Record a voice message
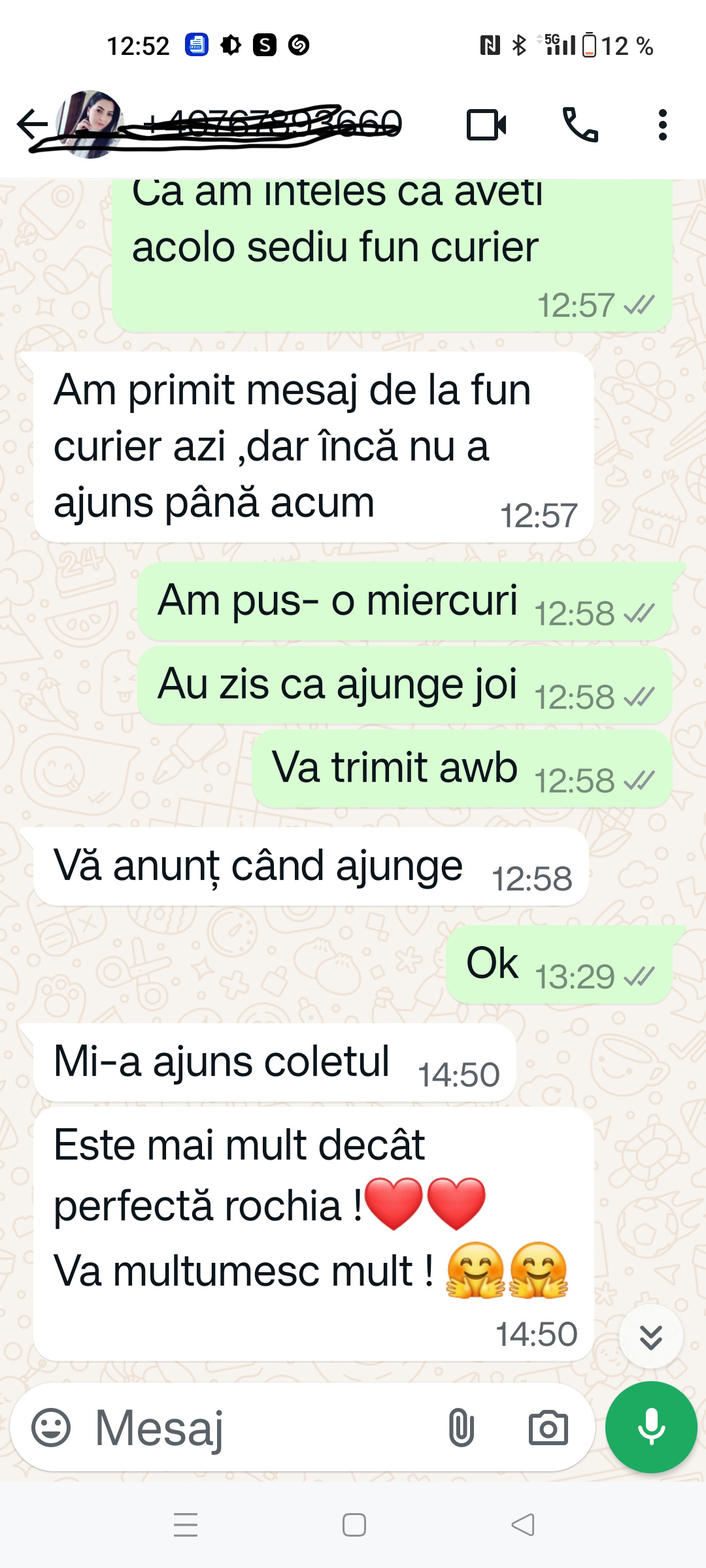 [651, 1428]
